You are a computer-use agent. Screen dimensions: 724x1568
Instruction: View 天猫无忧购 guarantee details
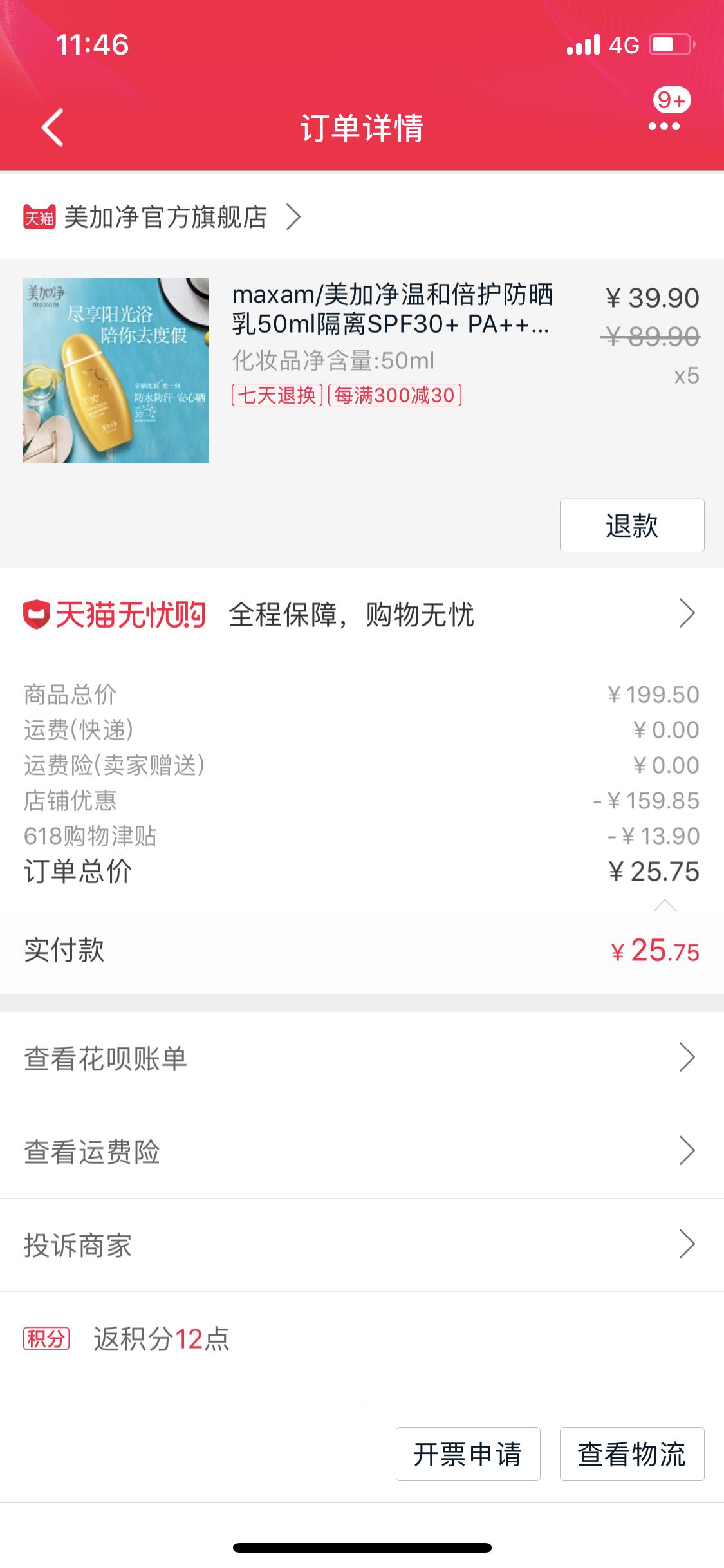click(x=362, y=614)
